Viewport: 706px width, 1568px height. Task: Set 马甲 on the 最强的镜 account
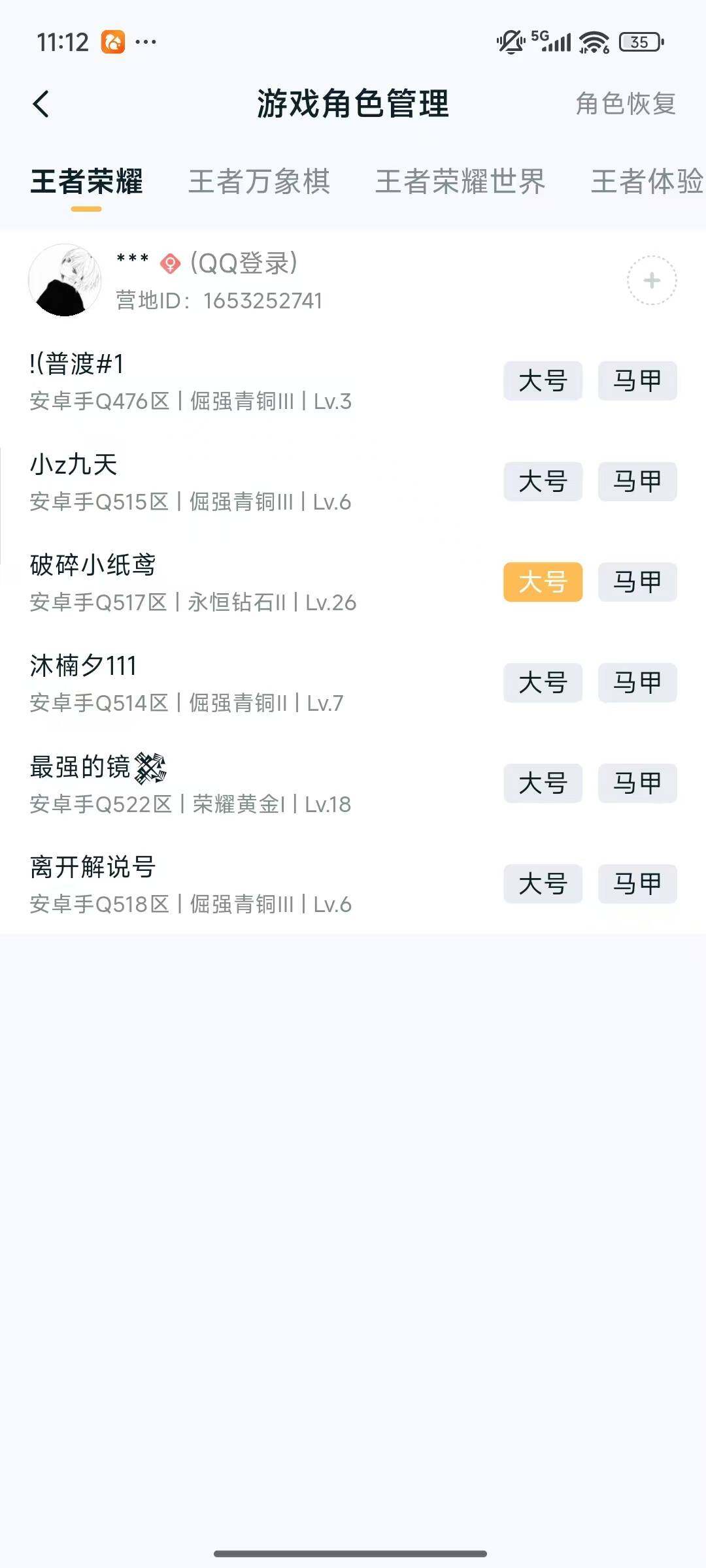pyautogui.click(x=636, y=783)
